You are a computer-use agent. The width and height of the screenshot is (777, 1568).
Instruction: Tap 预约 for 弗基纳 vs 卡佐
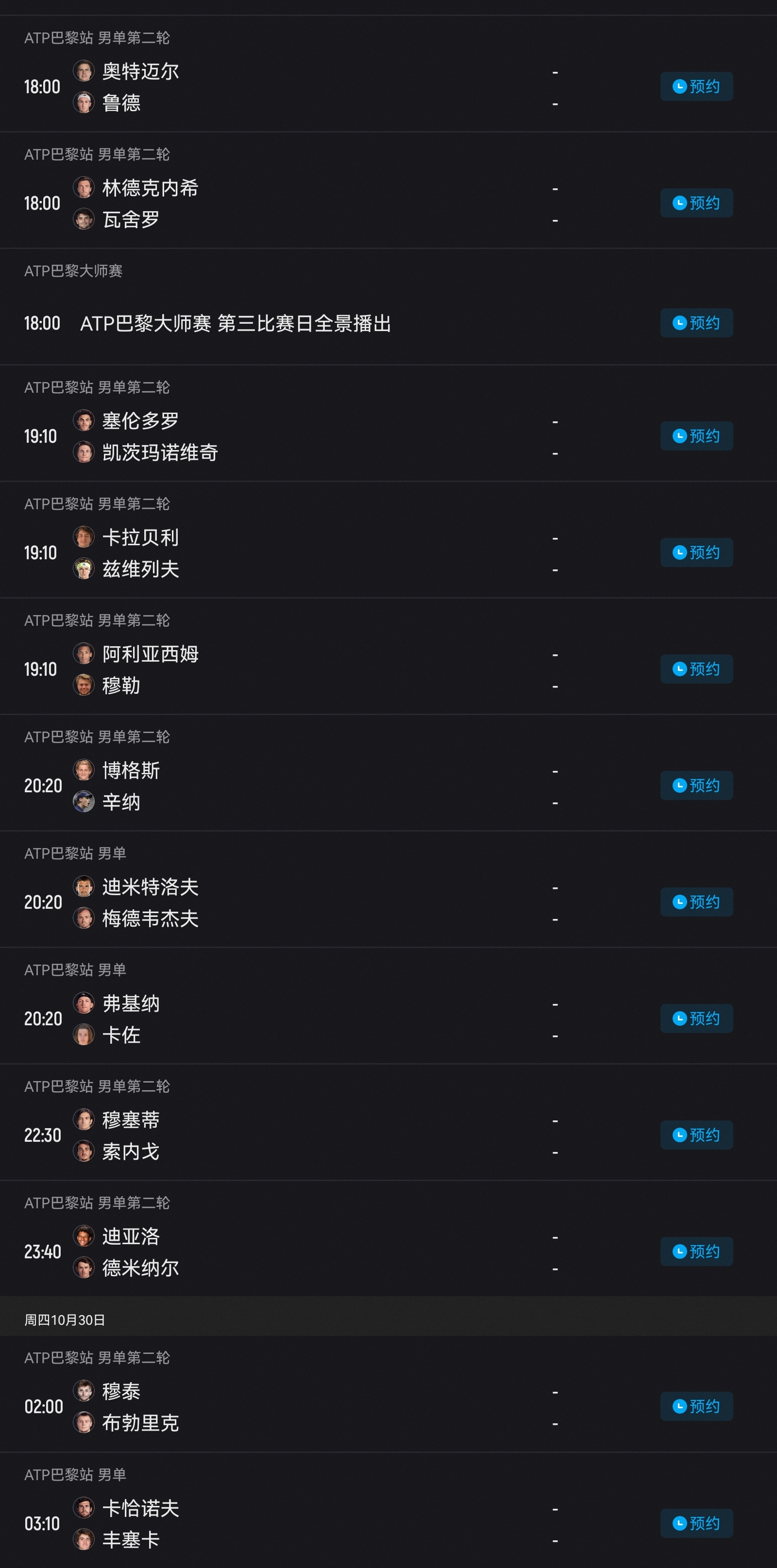click(x=696, y=1018)
